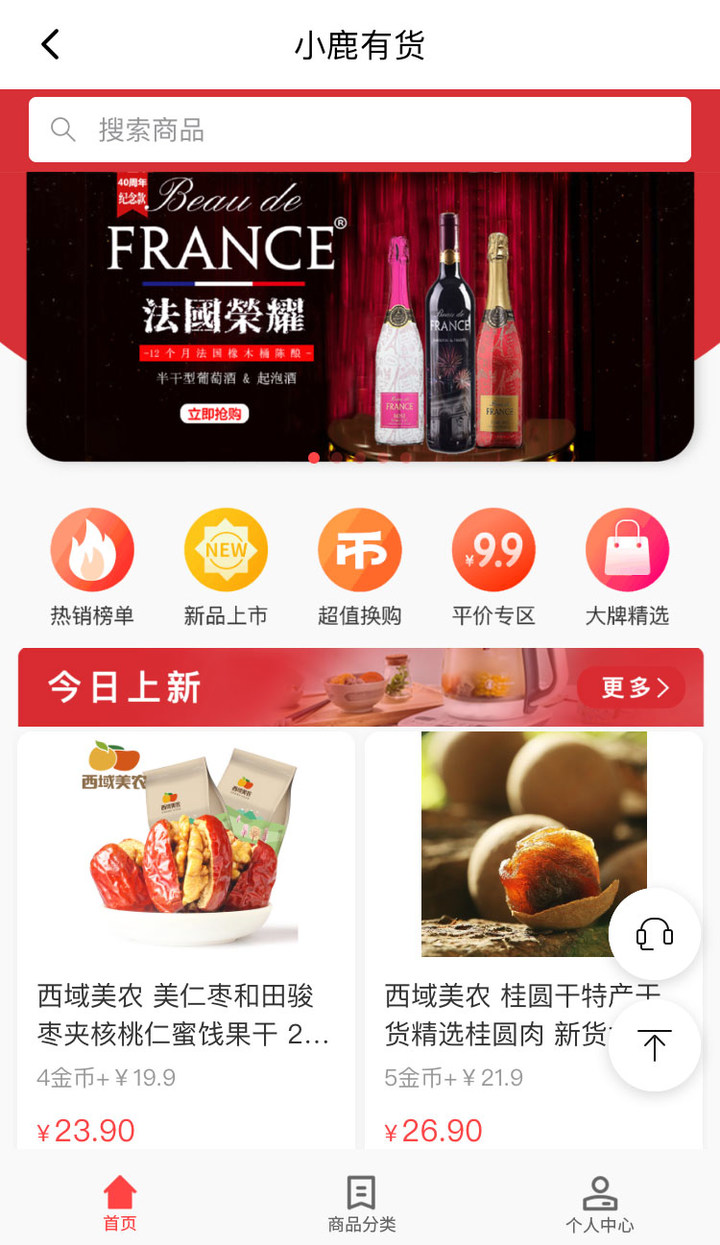Switch to the 商品分类 categories tab
The height and width of the screenshot is (1245, 720).
[361, 1203]
